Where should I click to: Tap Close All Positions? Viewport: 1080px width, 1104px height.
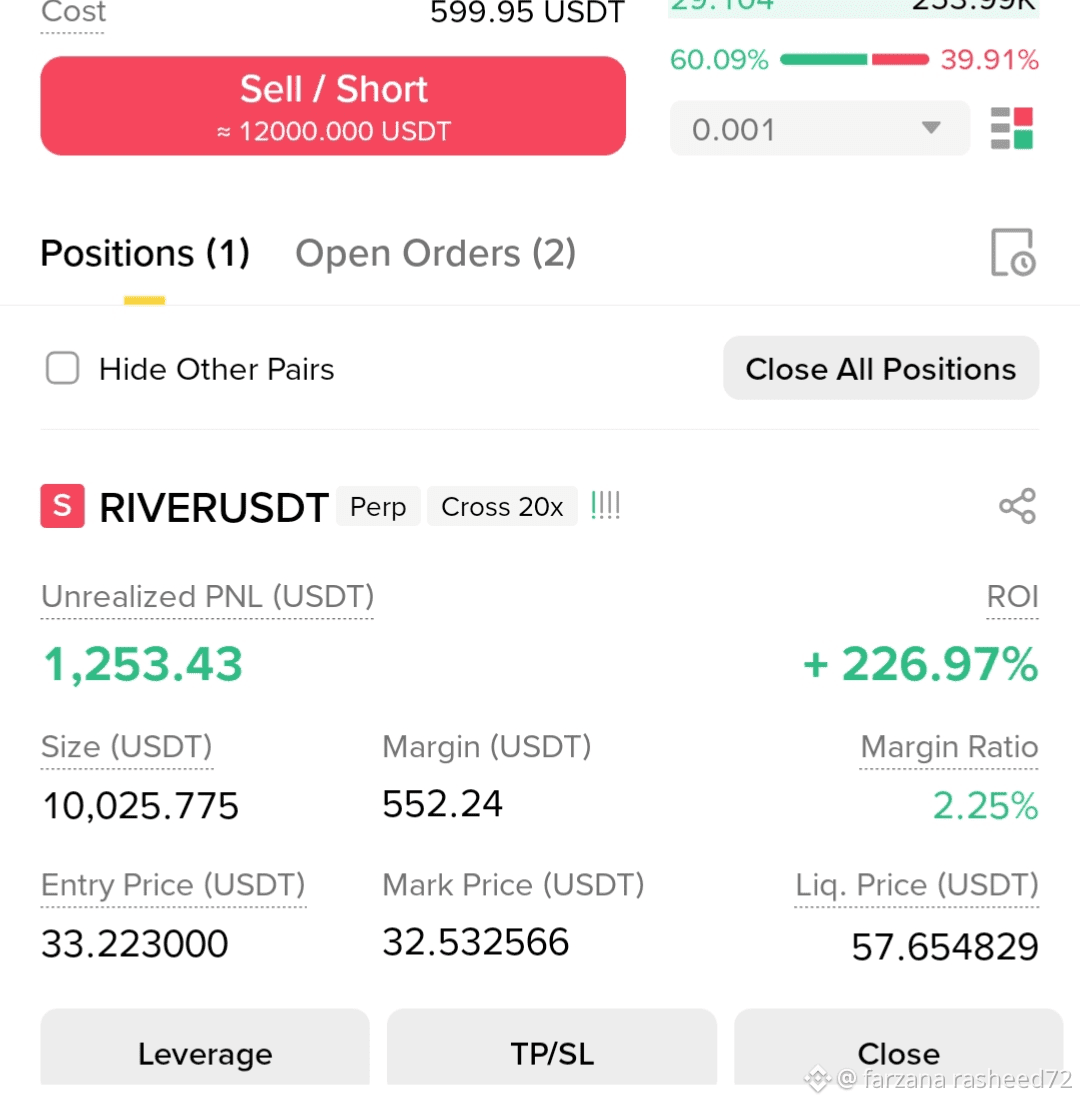880,369
